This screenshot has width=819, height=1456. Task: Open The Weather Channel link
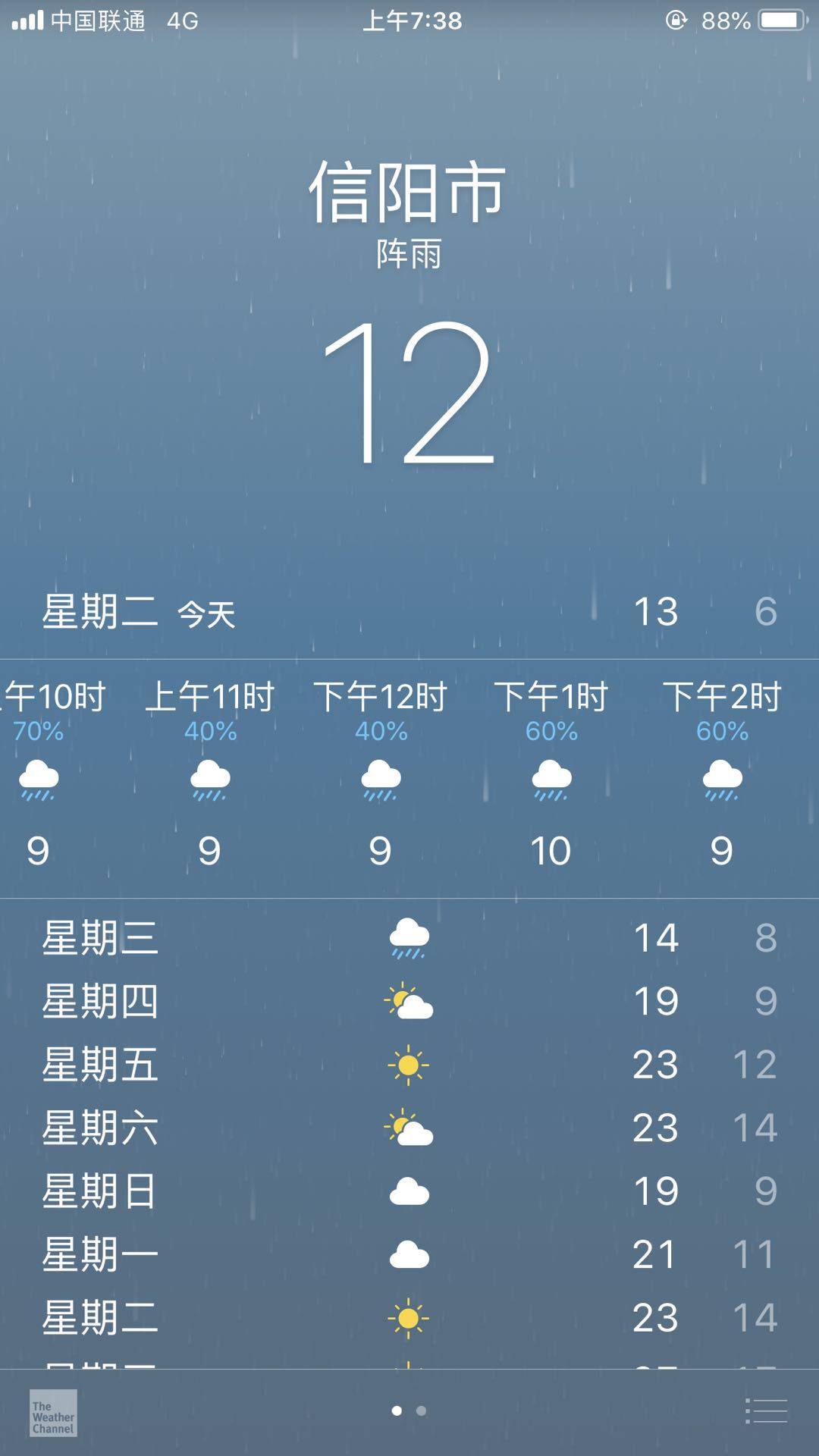click(x=53, y=1413)
